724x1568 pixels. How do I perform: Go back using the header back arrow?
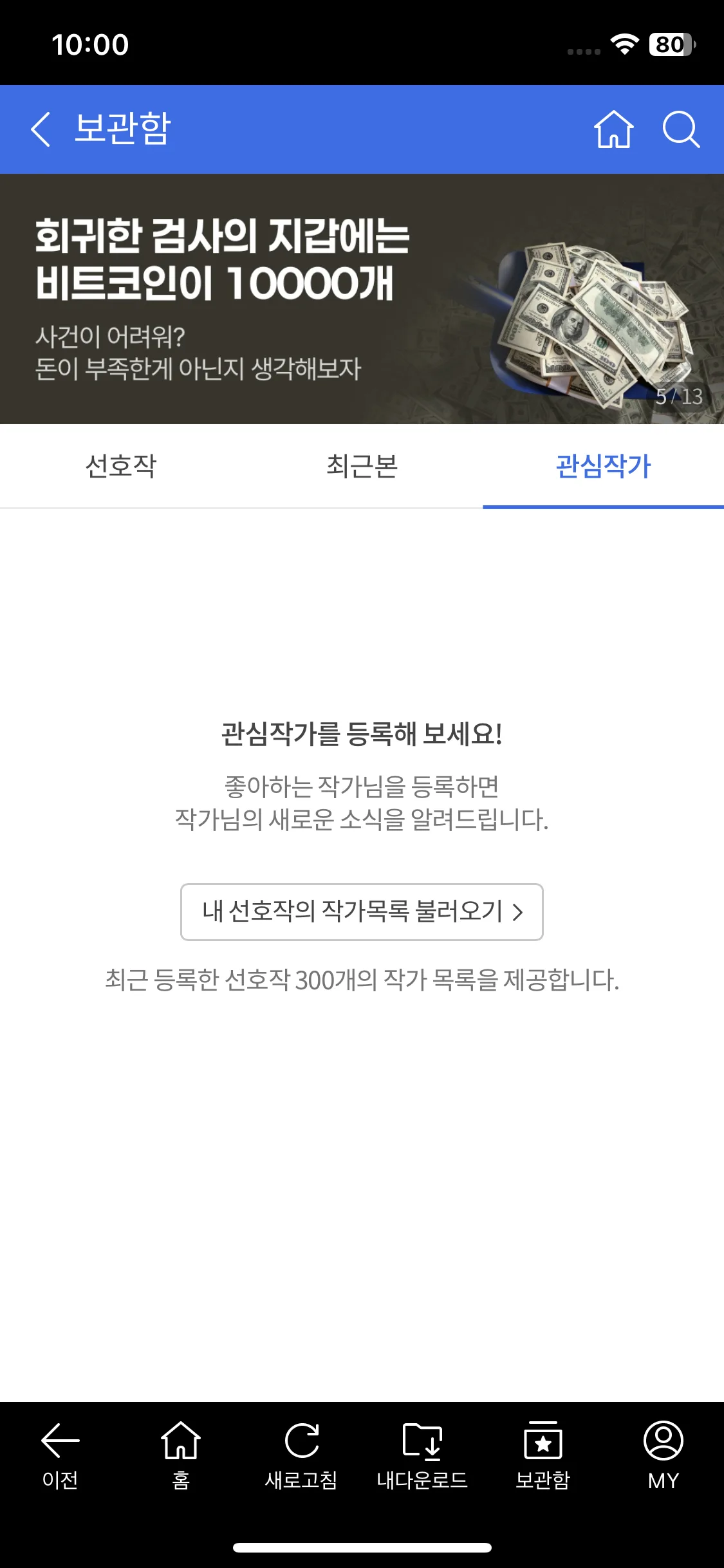click(x=41, y=129)
